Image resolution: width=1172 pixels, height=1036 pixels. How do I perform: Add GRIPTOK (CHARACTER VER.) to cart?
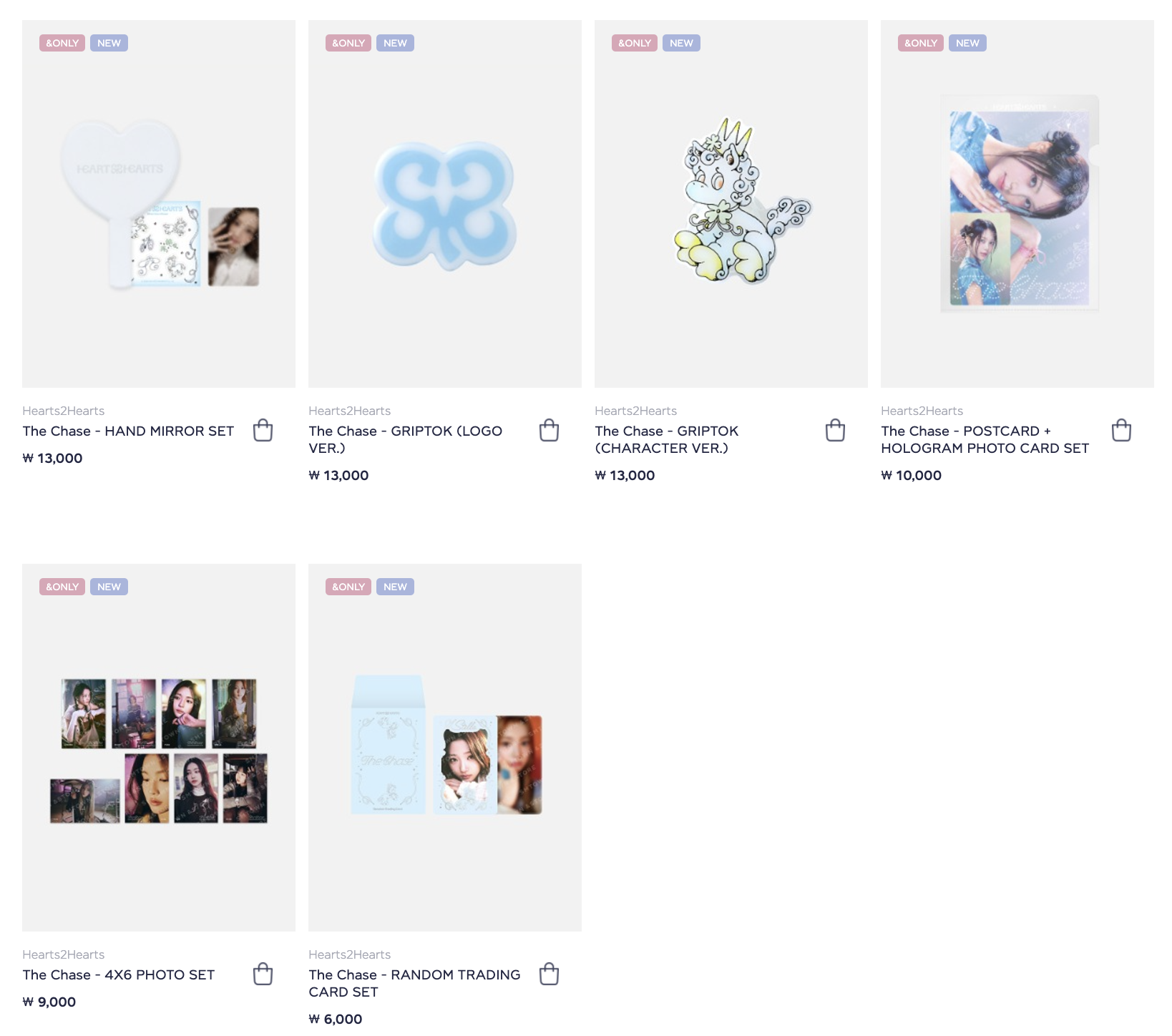tap(835, 430)
